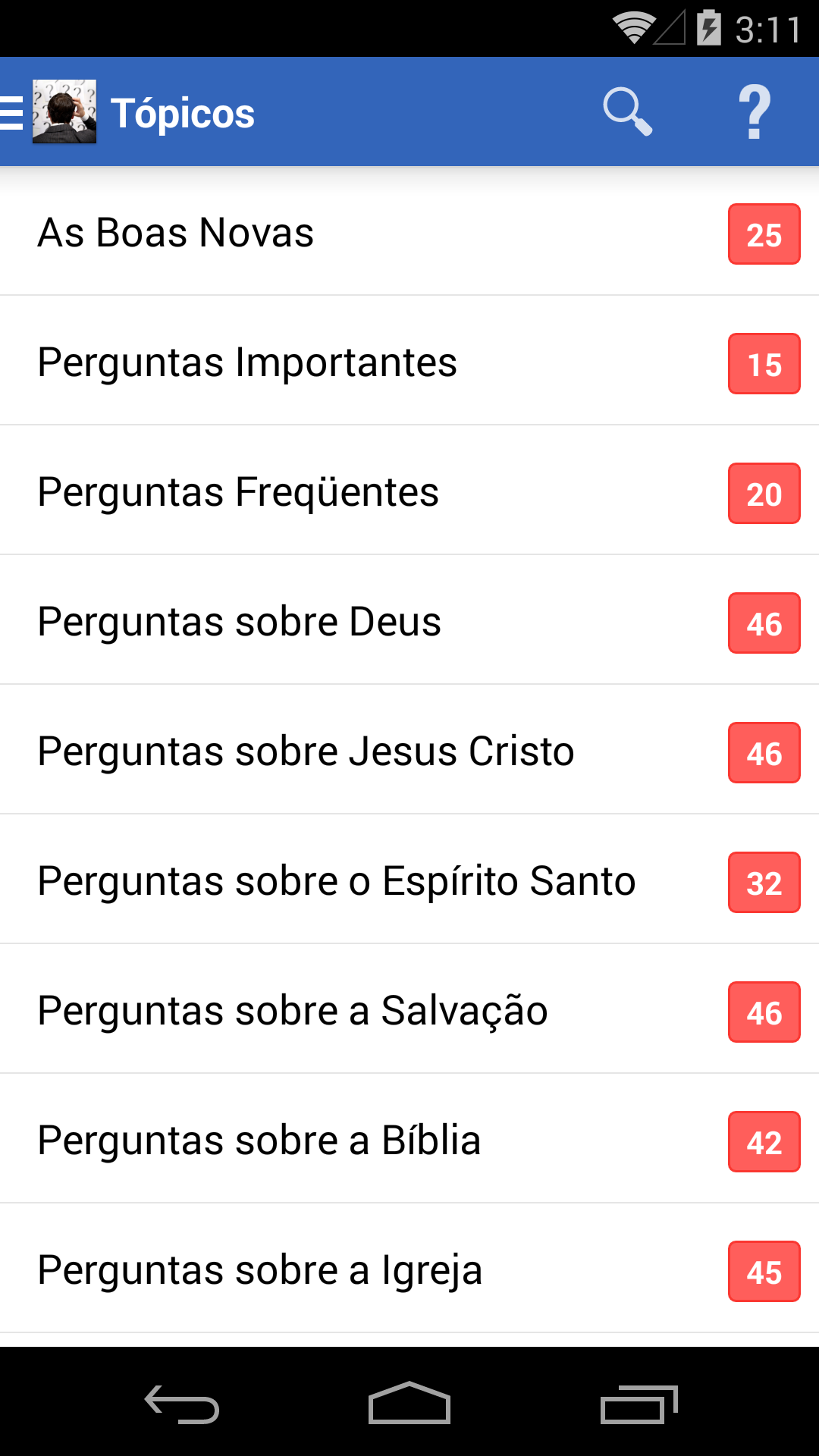
Task: Open Perguntas sobre a Salvação
Action: click(x=409, y=1009)
